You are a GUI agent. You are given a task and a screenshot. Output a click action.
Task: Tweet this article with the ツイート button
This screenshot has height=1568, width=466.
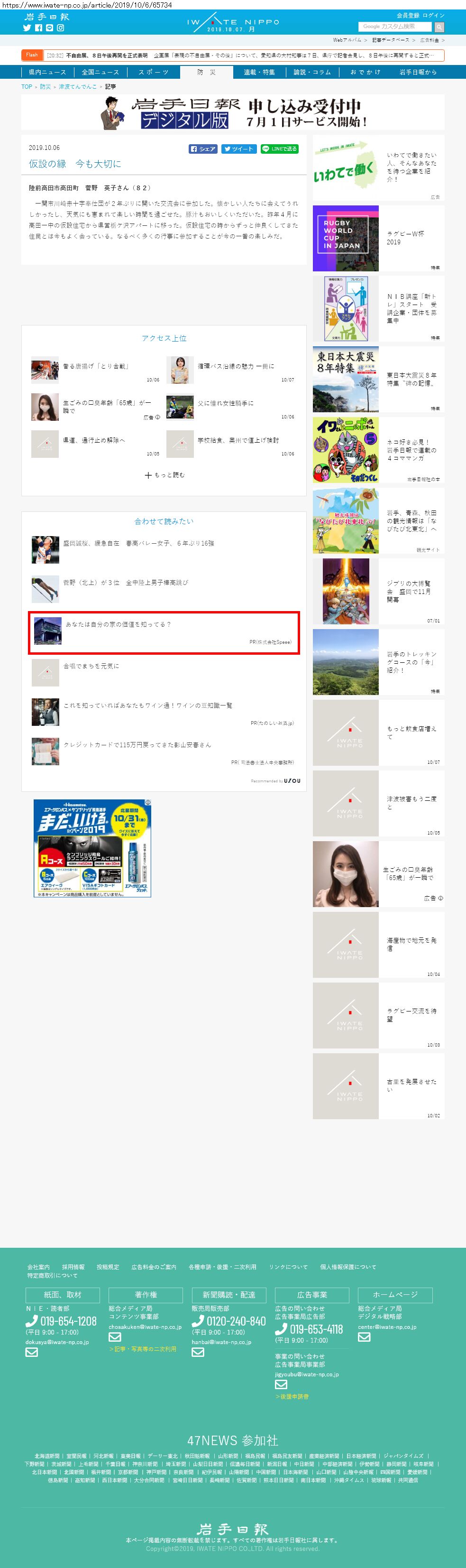tap(238, 149)
